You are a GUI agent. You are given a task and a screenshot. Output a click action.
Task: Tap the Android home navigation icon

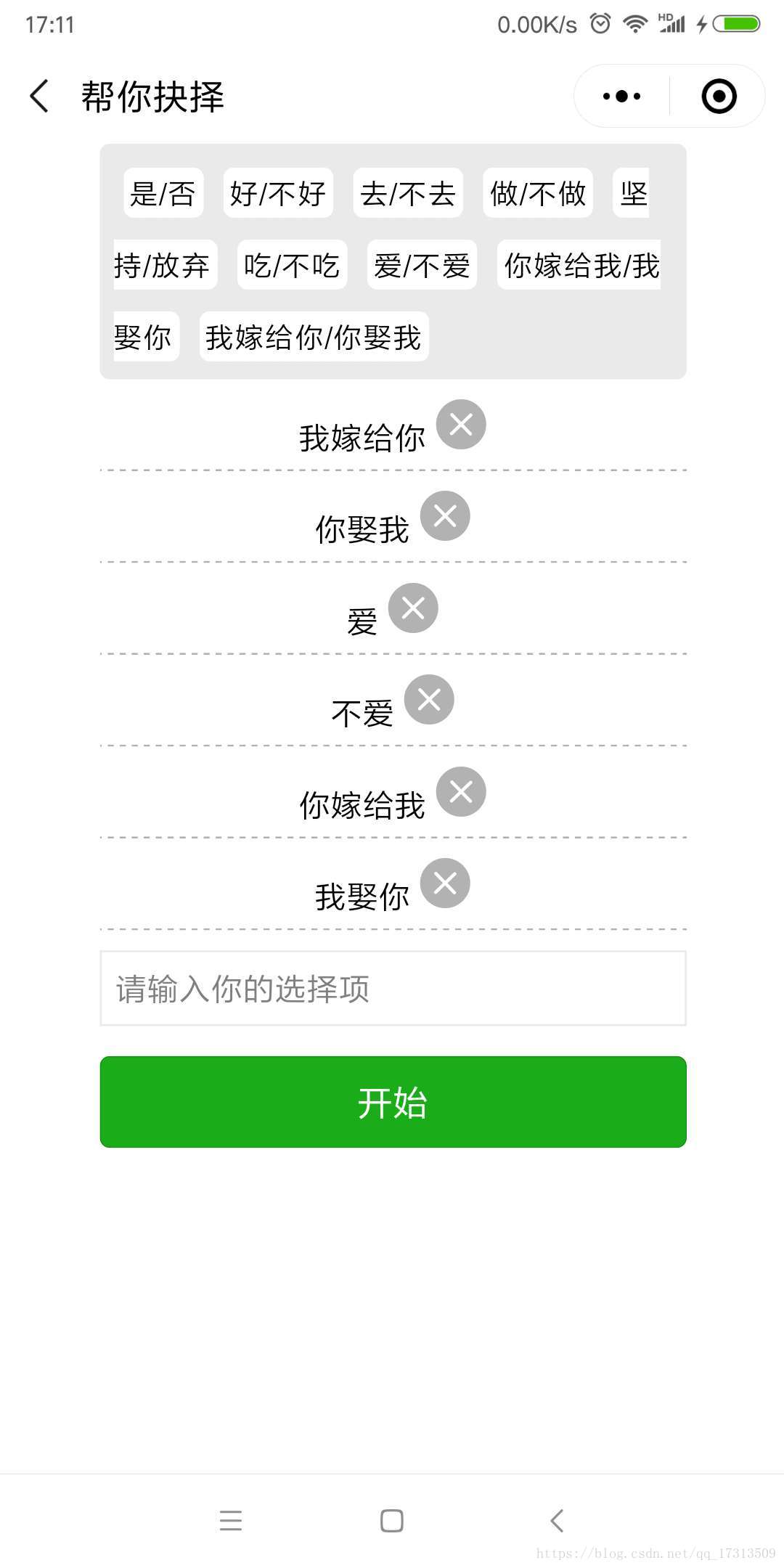click(391, 1521)
